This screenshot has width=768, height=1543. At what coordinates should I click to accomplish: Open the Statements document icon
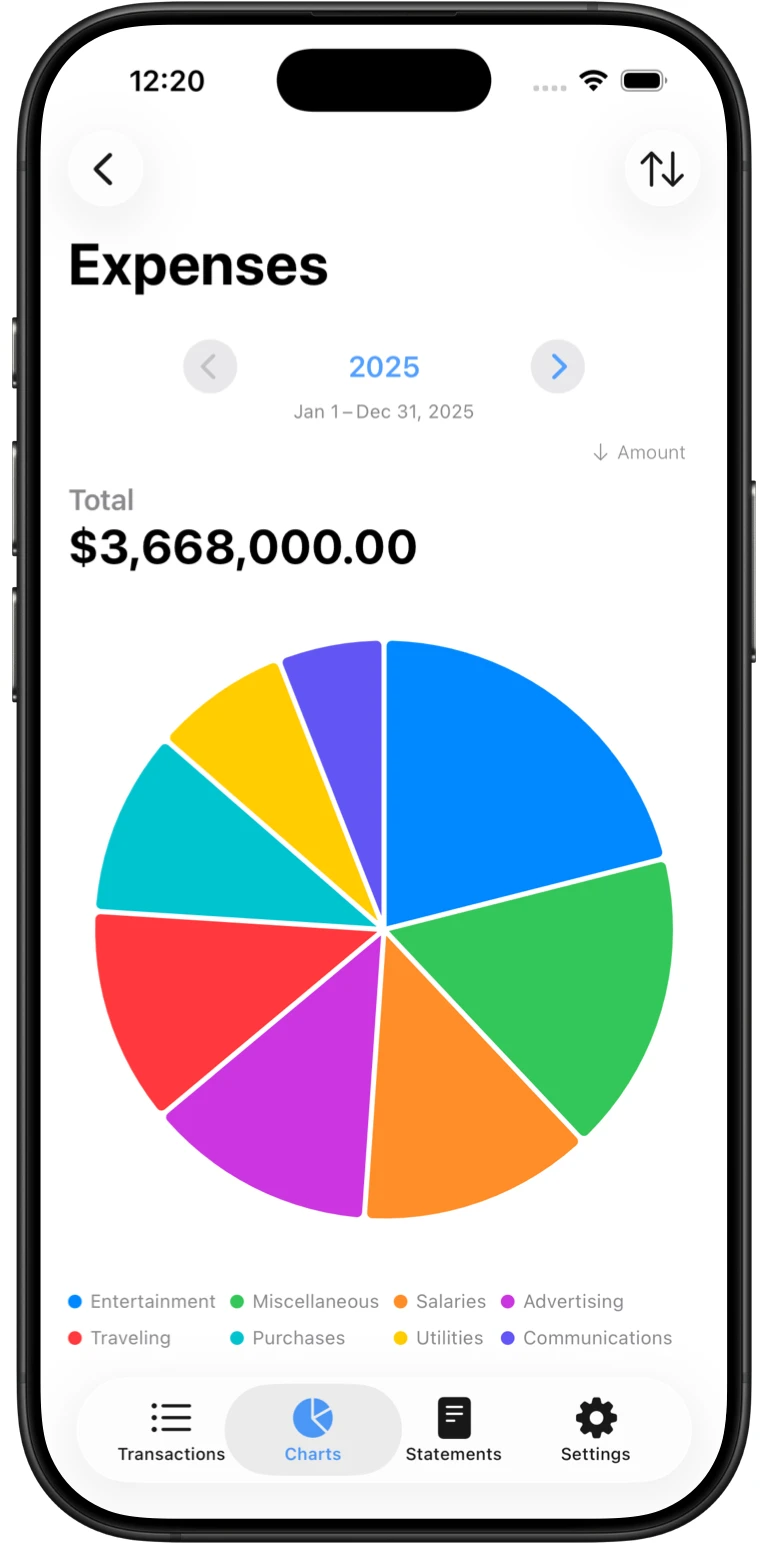point(453,1416)
